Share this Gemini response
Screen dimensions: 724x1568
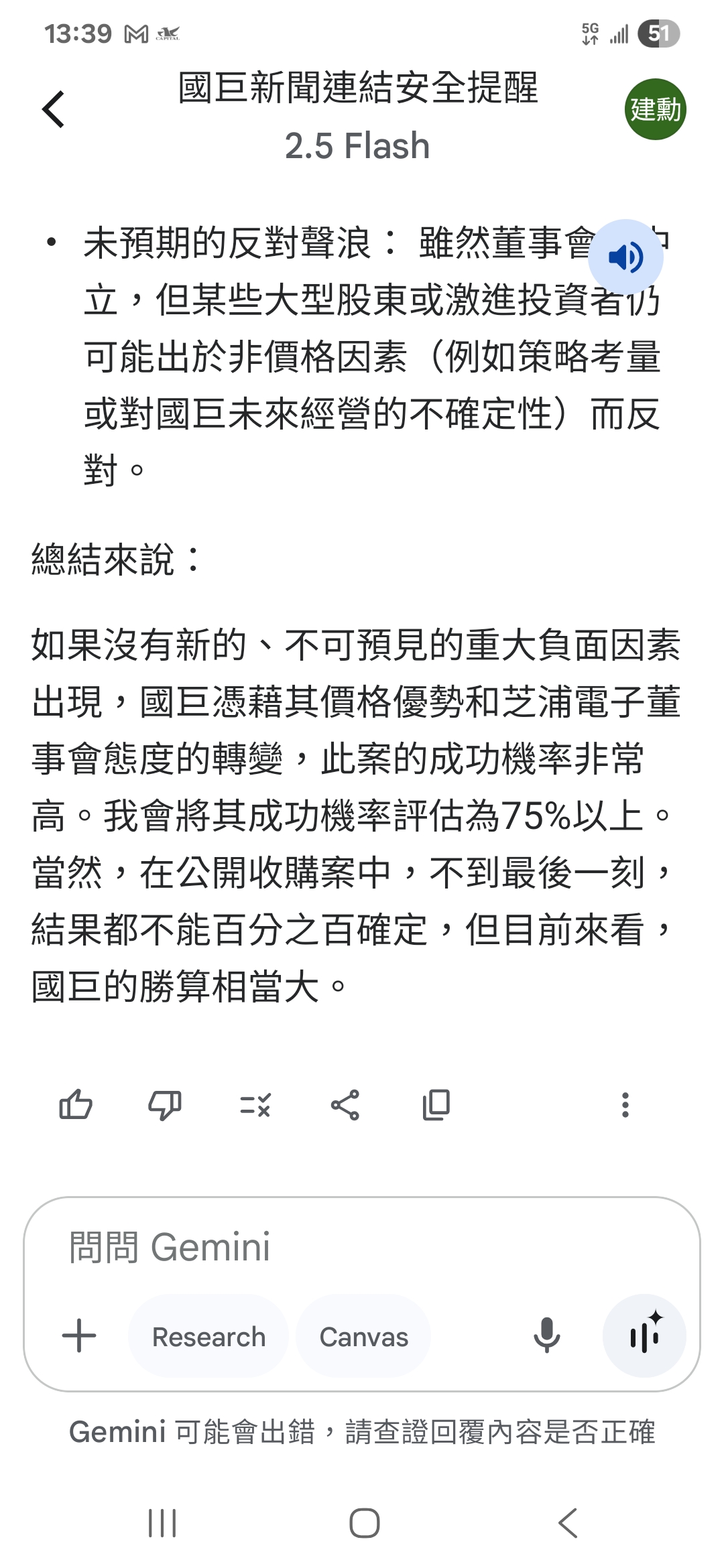click(345, 1105)
